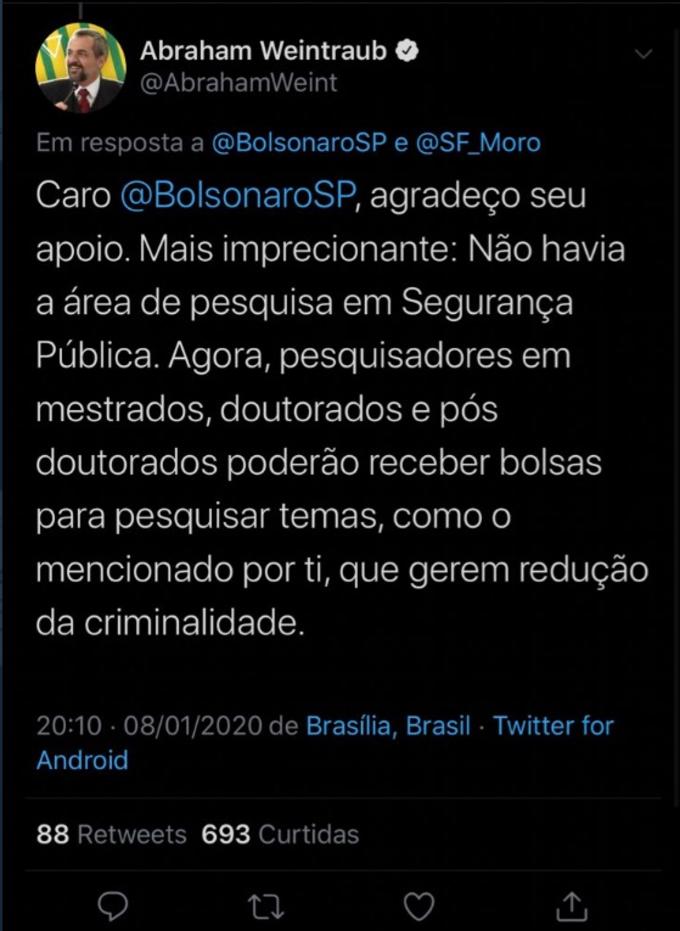Open the Brasília, Brasil location link

[388, 726]
